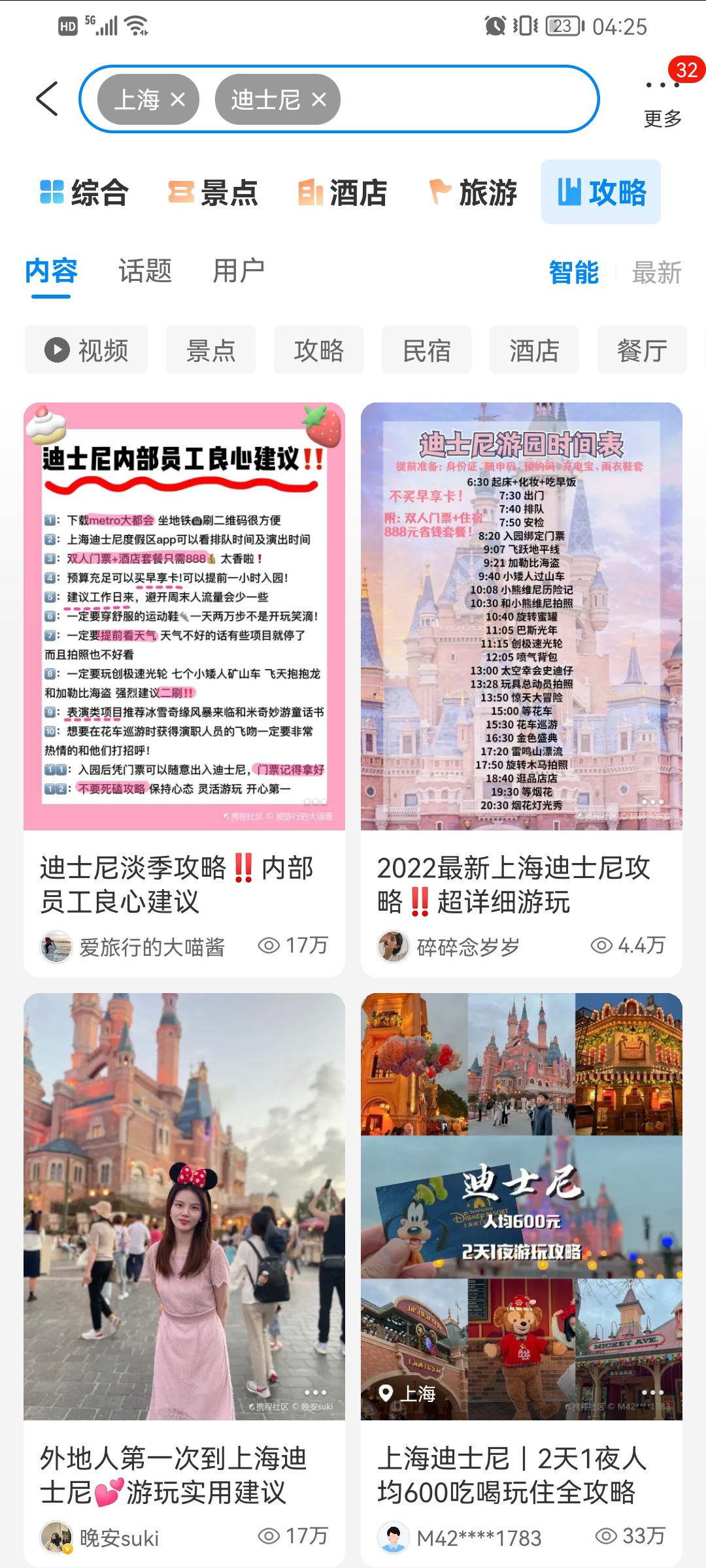Sort results by 最新
Image resolution: width=706 pixels, height=1568 pixels.
click(657, 272)
